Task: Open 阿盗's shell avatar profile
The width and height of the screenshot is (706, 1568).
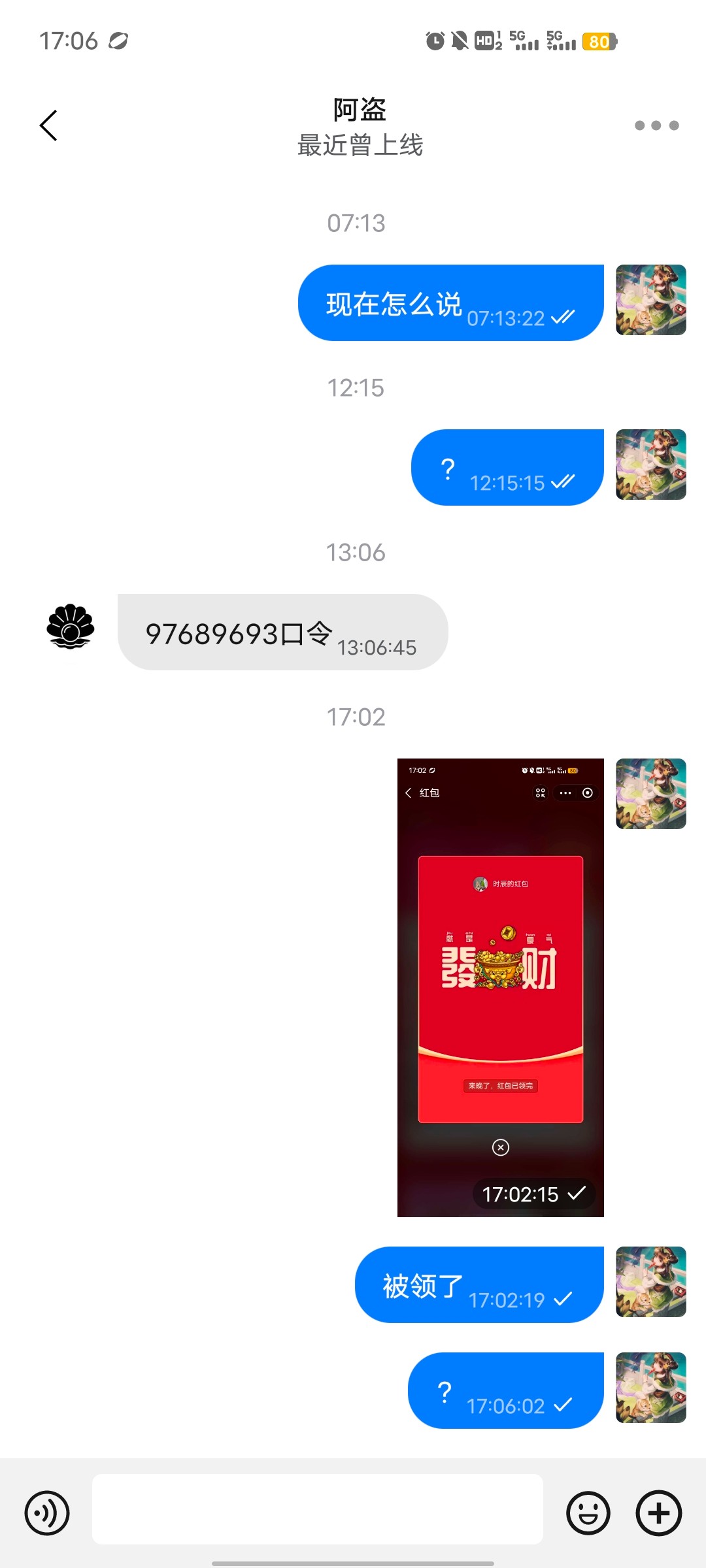Action: coord(71,627)
